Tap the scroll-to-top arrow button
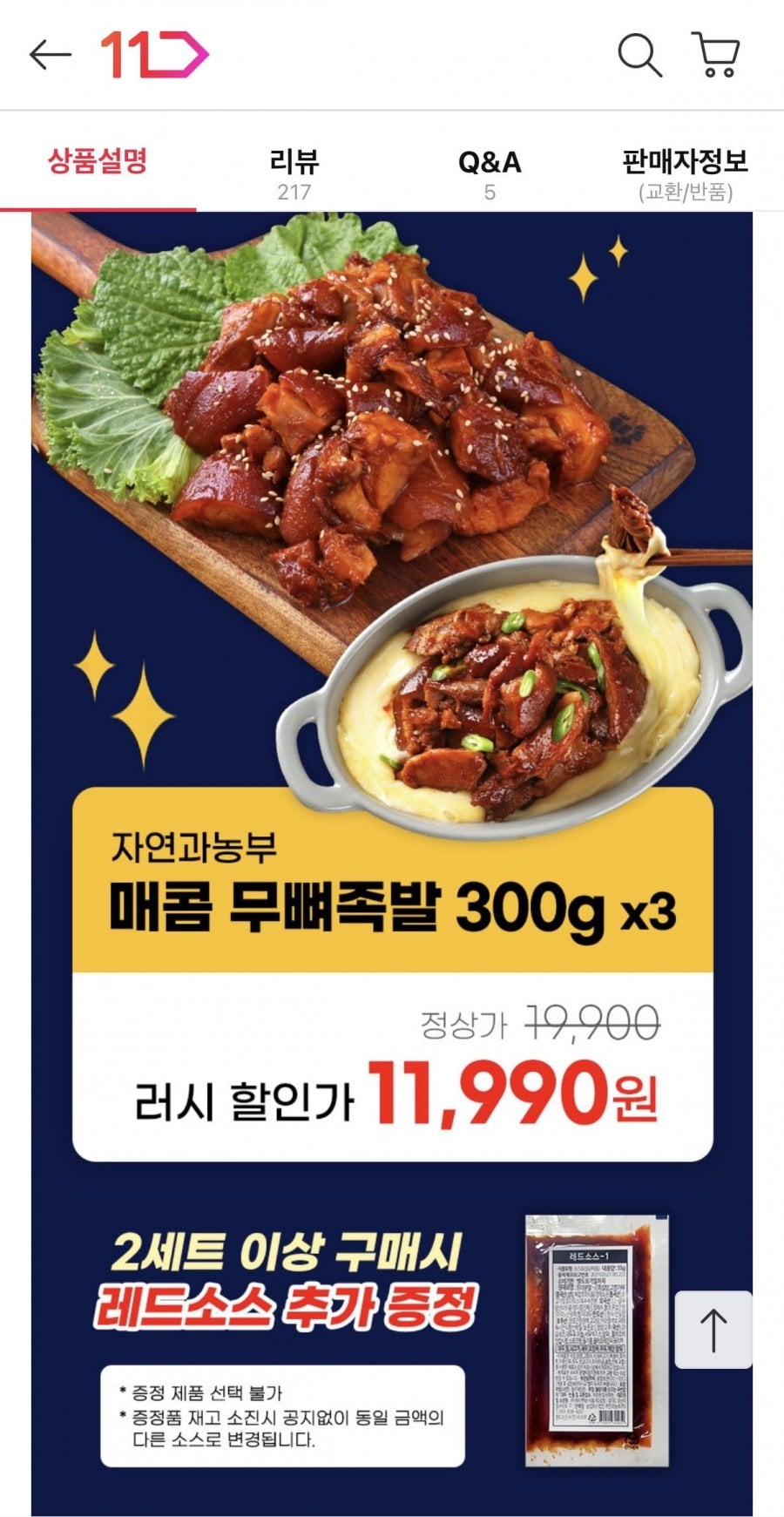This screenshot has width=784, height=1517. tap(713, 1330)
